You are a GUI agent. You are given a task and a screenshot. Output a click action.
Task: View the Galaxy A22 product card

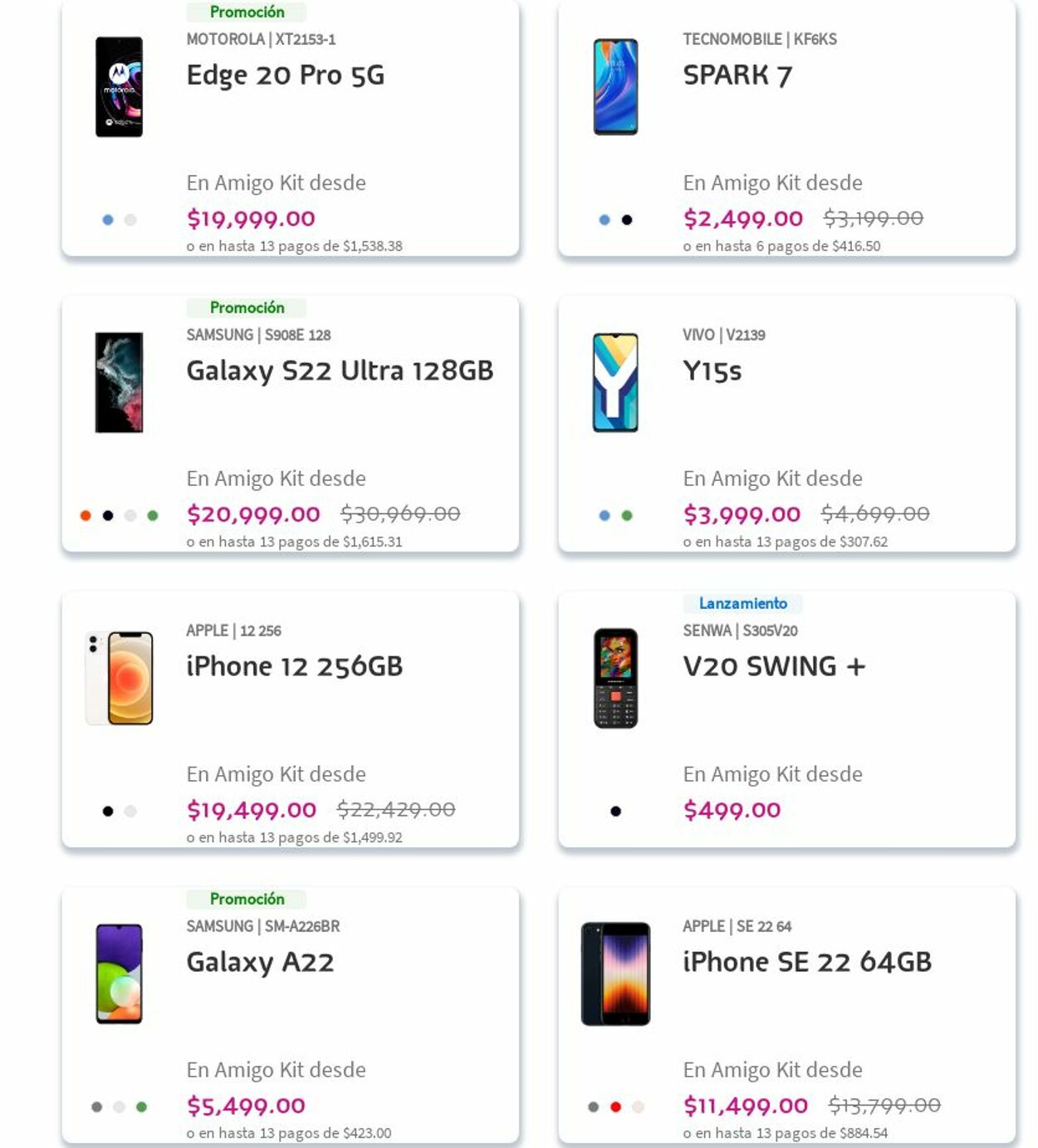click(259, 962)
